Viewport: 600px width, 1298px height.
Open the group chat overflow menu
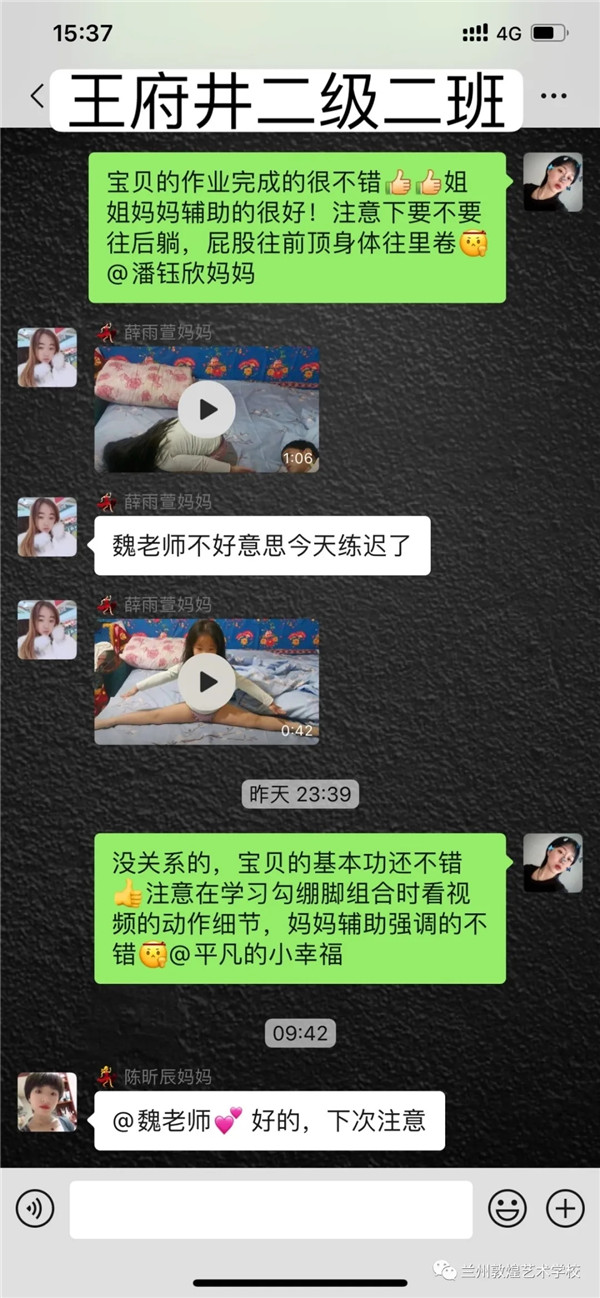(x=553, y=97)
